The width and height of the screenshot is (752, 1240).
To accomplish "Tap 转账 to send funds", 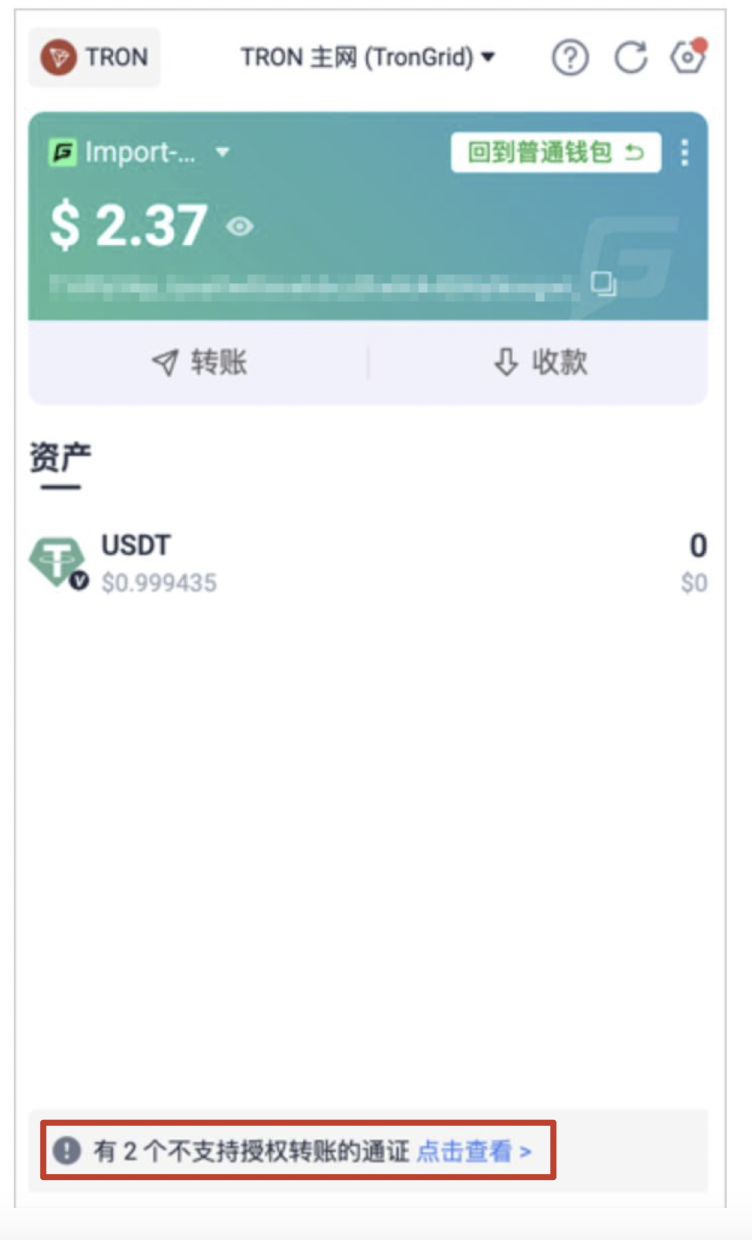I will point(199,362).
